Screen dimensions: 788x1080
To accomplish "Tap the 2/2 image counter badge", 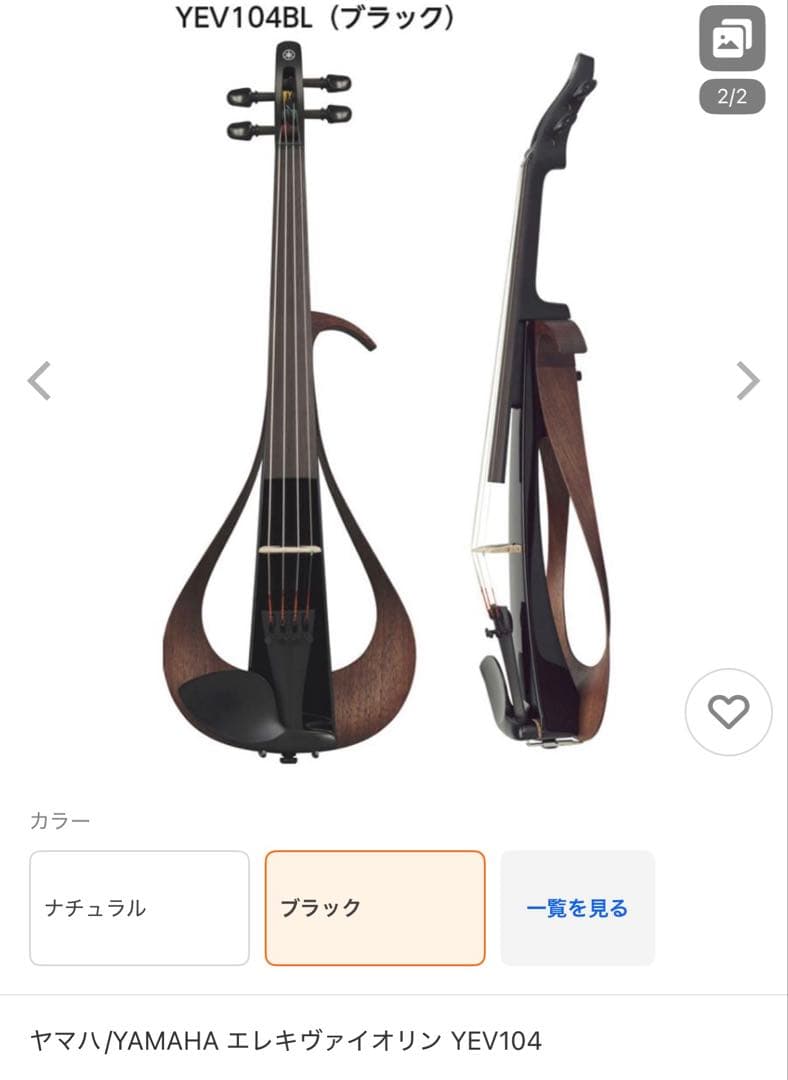I will tap(731, 94).
